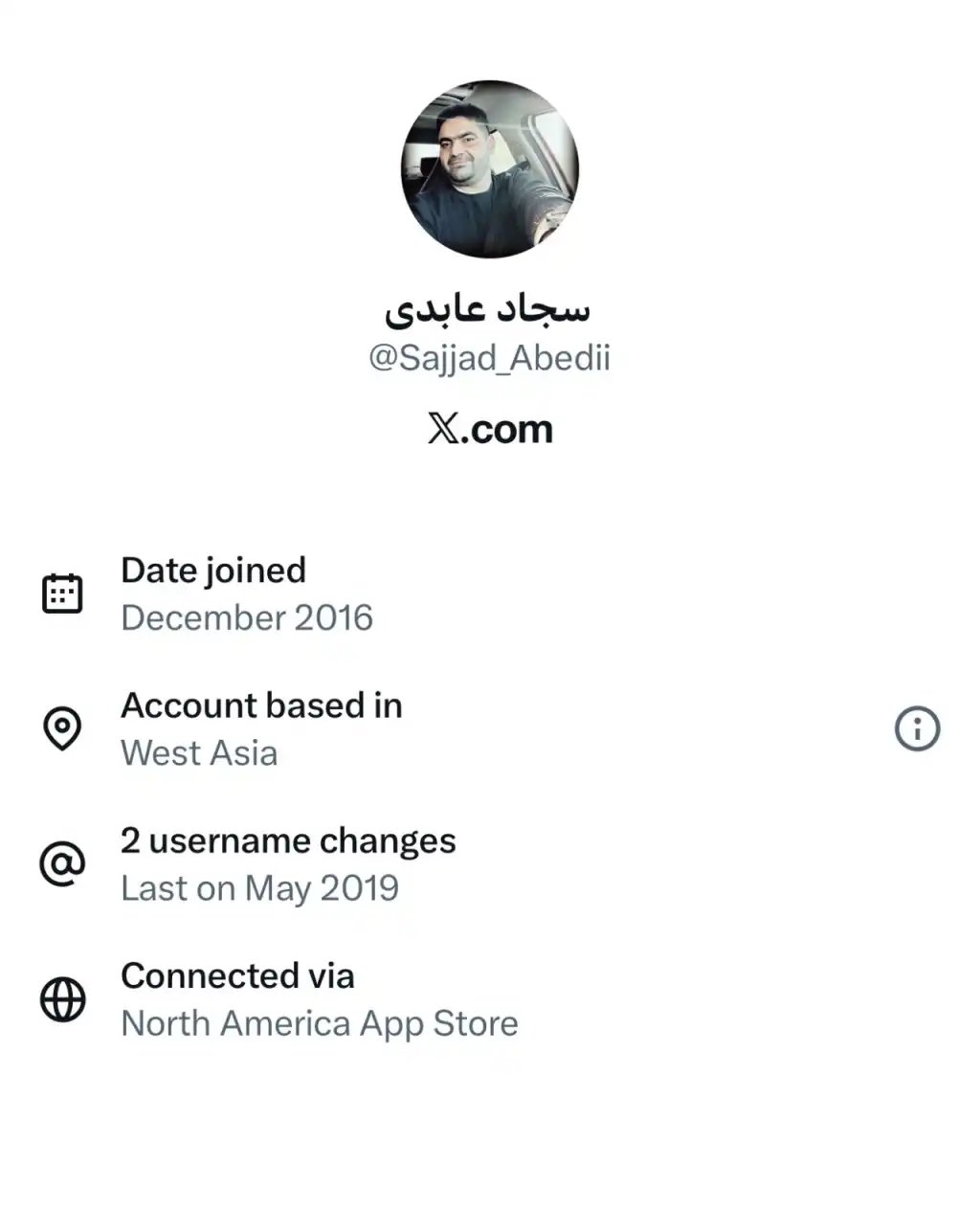980x1230 pixels.
Task: Click the December 2016 text
Action: pyautogui.click(x=247, y=617)
